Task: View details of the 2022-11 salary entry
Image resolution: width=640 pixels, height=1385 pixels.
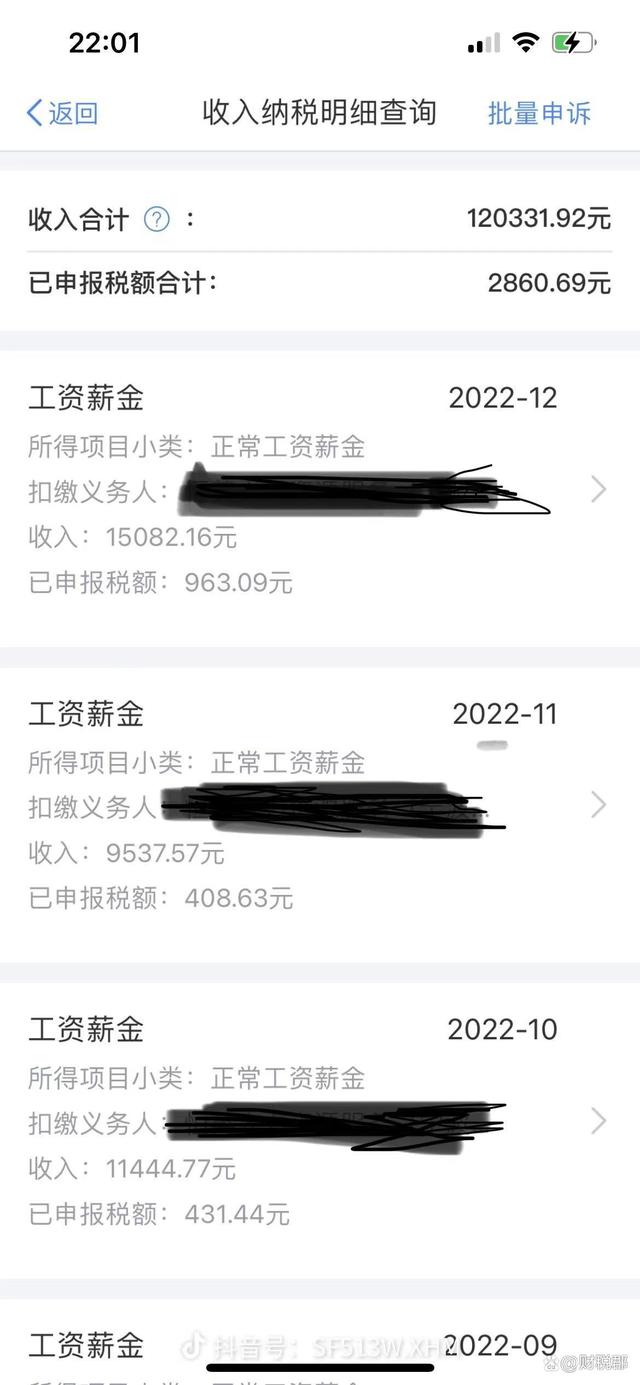Action: pyautogui.click(x=320, y=805)
